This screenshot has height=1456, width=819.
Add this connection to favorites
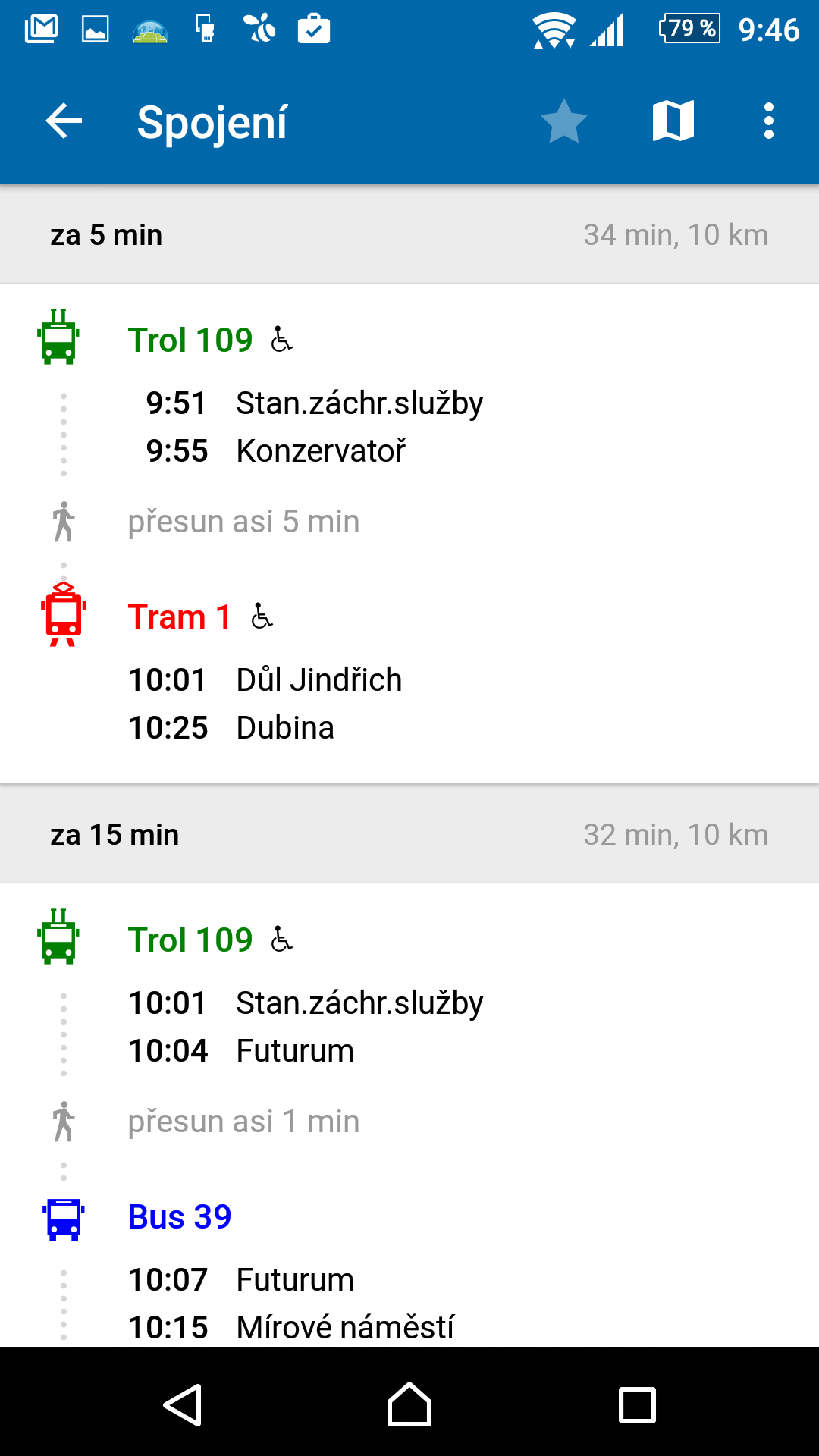click(564, 121)
